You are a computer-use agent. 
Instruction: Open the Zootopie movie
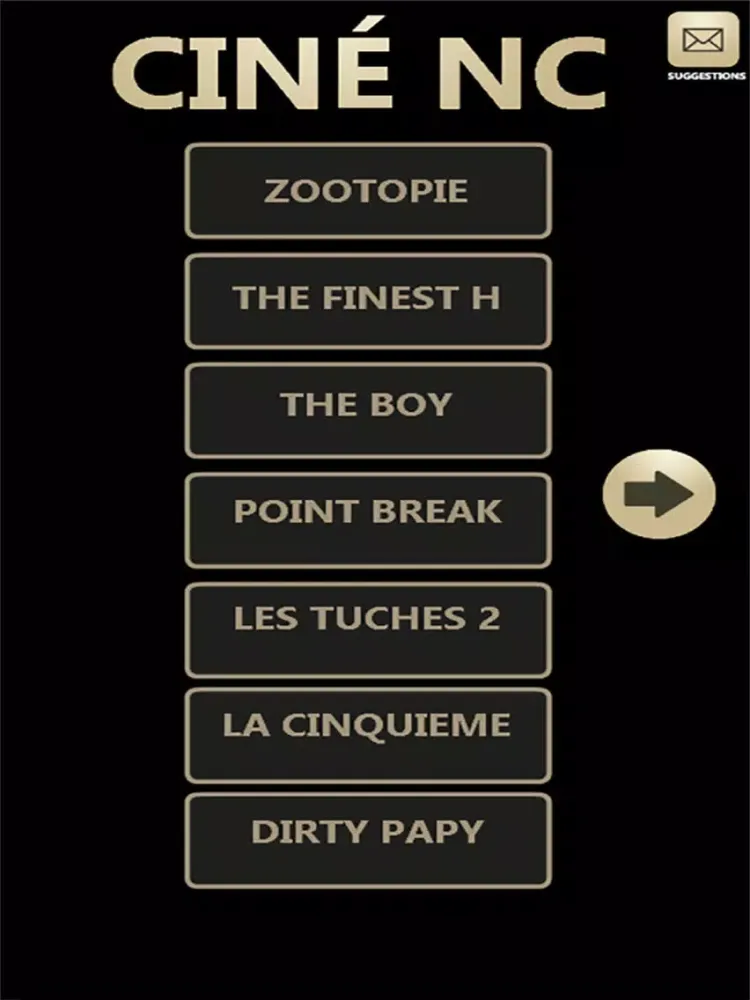(x=367, y=191)
